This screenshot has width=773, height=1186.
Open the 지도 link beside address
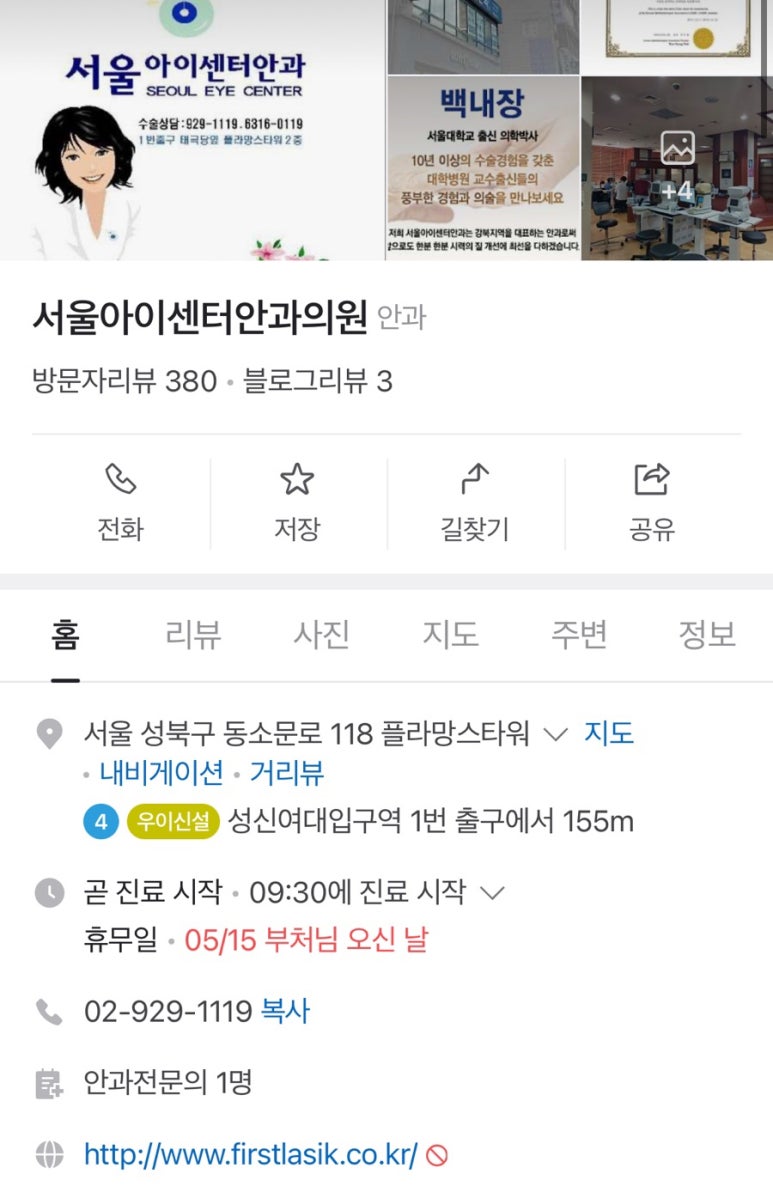coord(609,734)
